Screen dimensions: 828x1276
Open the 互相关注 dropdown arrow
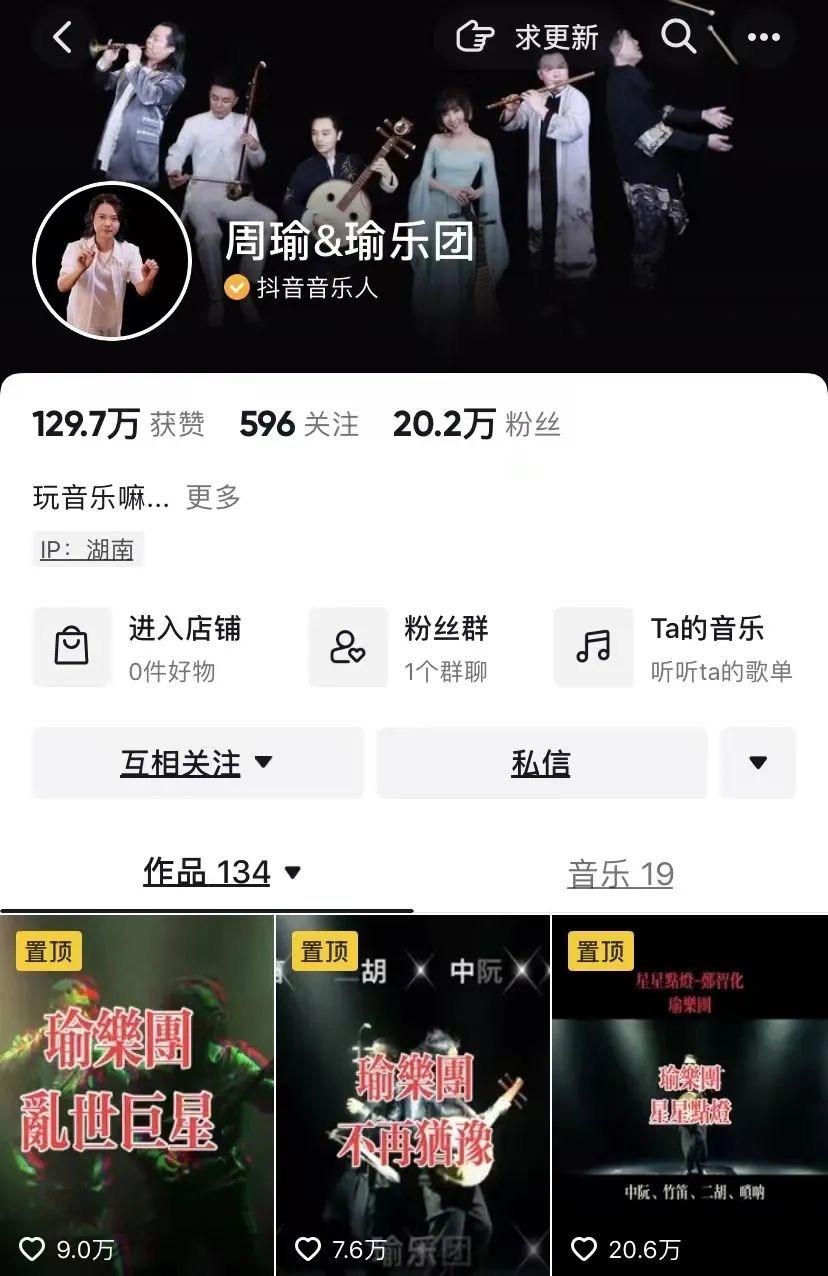coord(264,763)
